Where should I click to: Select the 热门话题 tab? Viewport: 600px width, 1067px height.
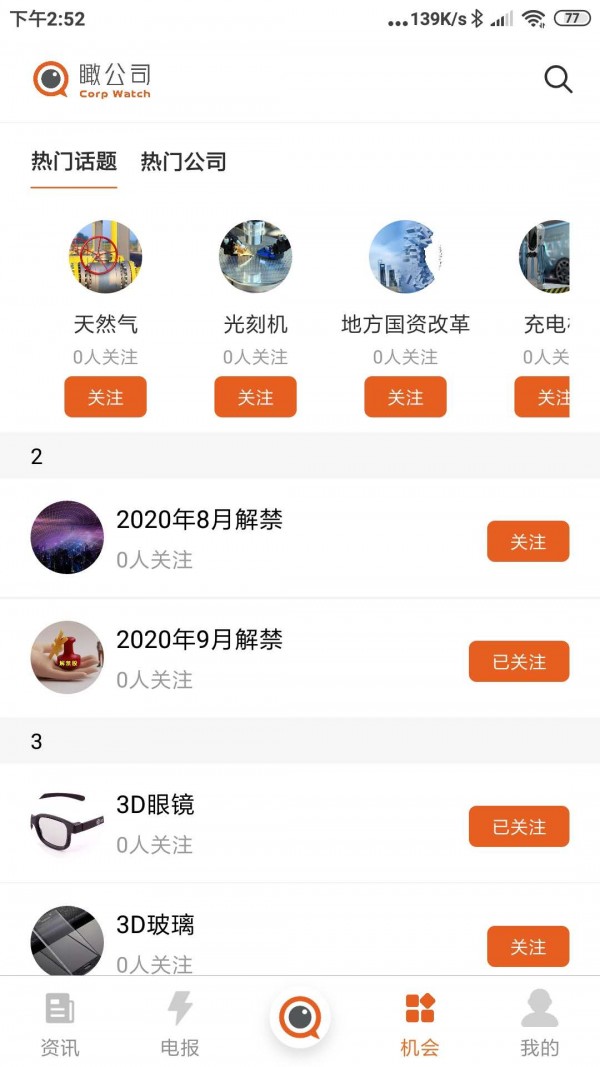tap(74, 162)
